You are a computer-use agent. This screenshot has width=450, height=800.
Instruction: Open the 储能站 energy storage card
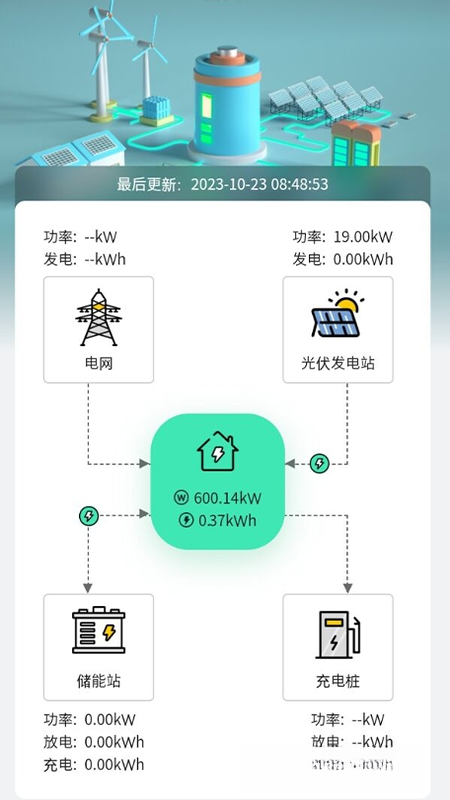click(98, 647)
